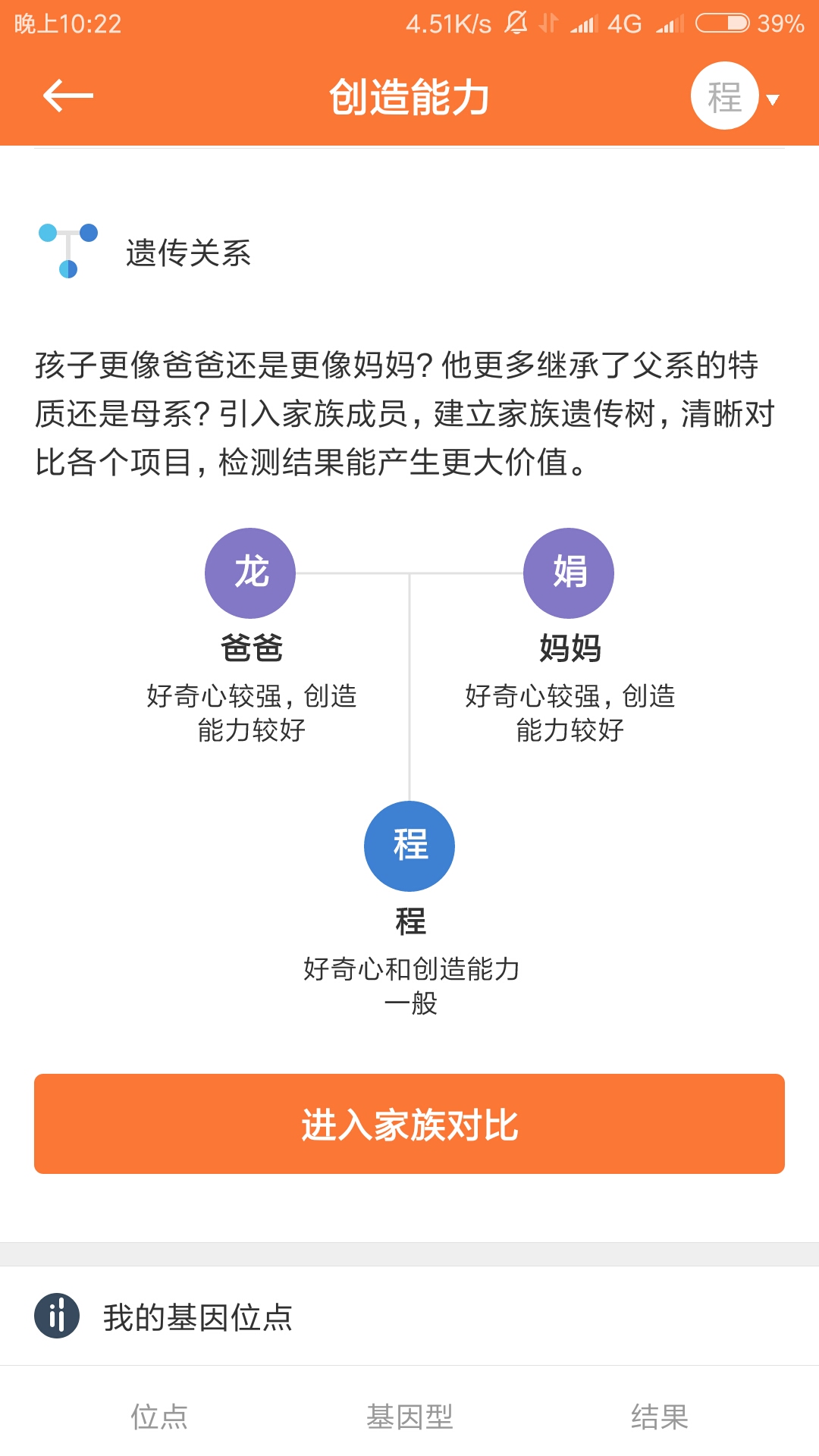Go back using the arrow icon
The height and width of the screenshot is (1456, 819).
click(x=68, y=96)
